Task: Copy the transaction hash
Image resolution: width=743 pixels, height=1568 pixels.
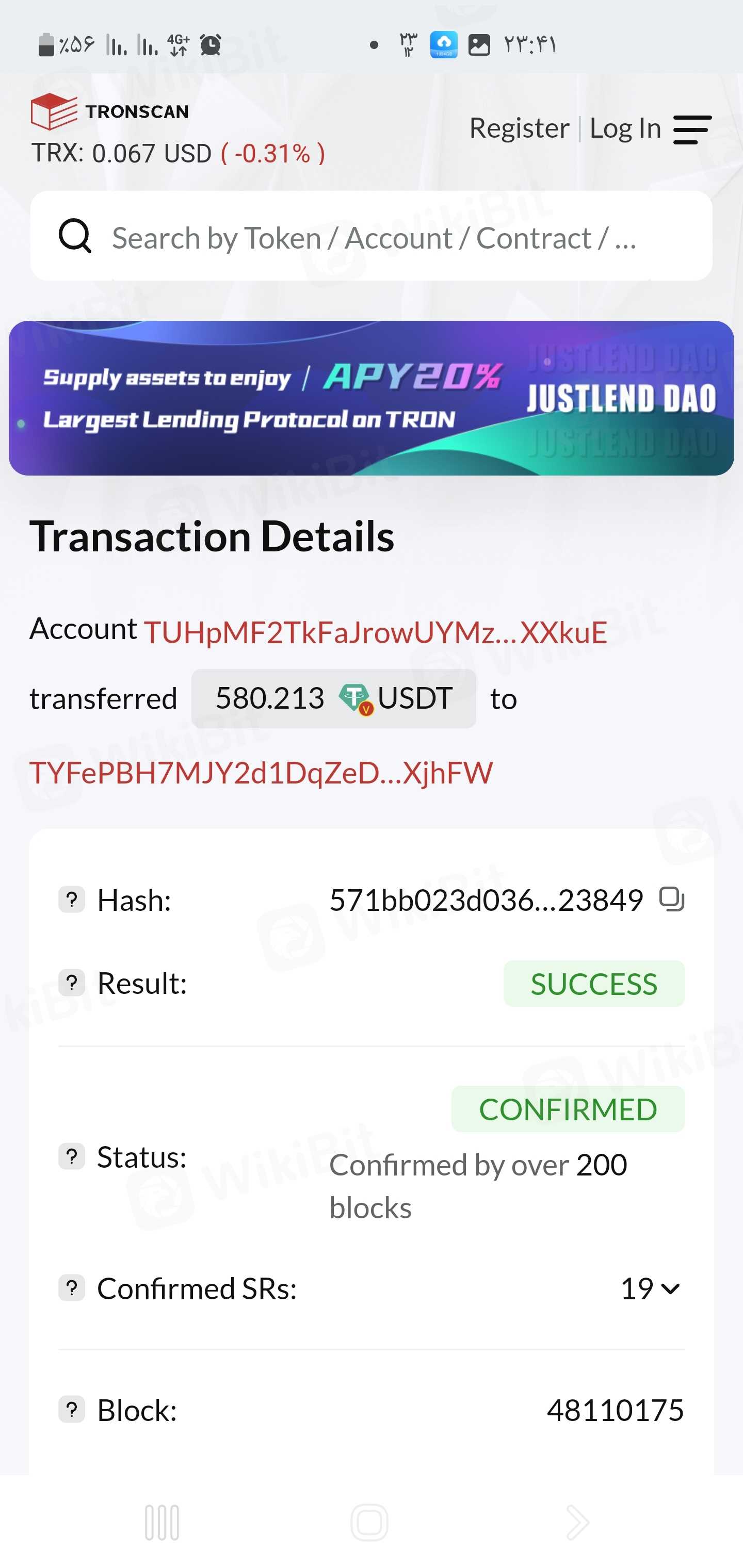Action: 671,899
